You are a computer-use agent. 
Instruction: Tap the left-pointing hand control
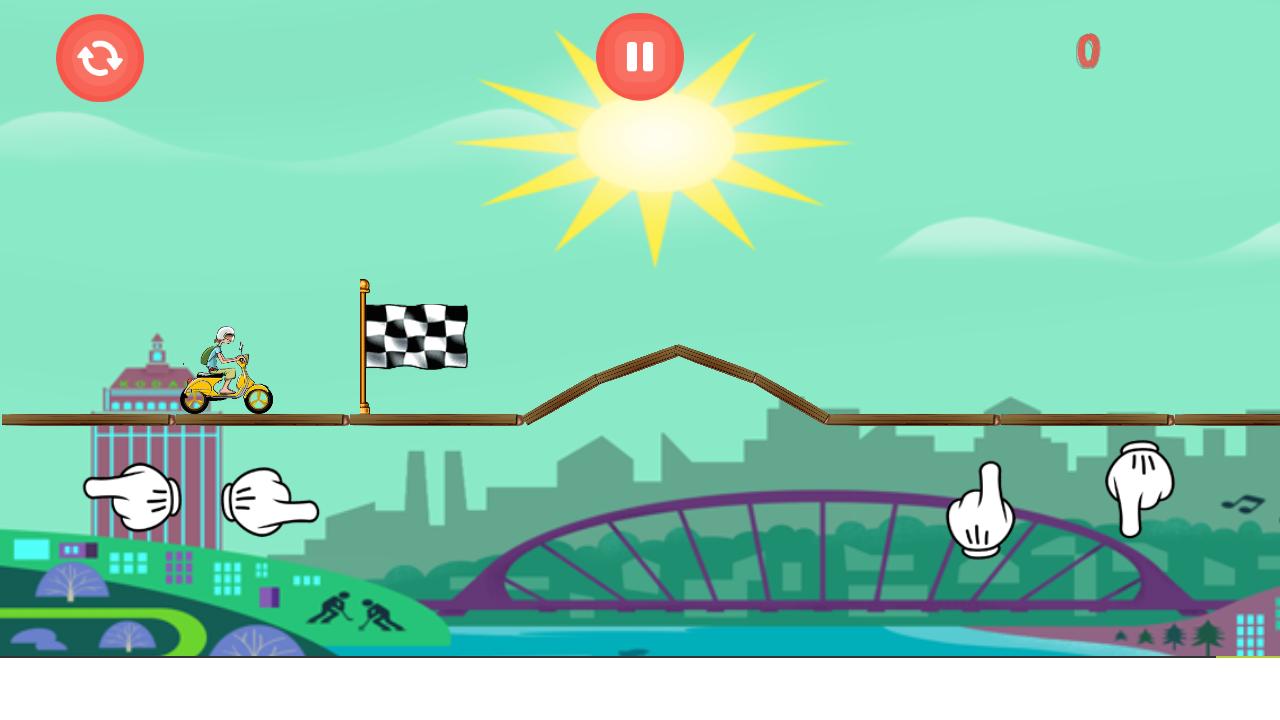point(133,496)
